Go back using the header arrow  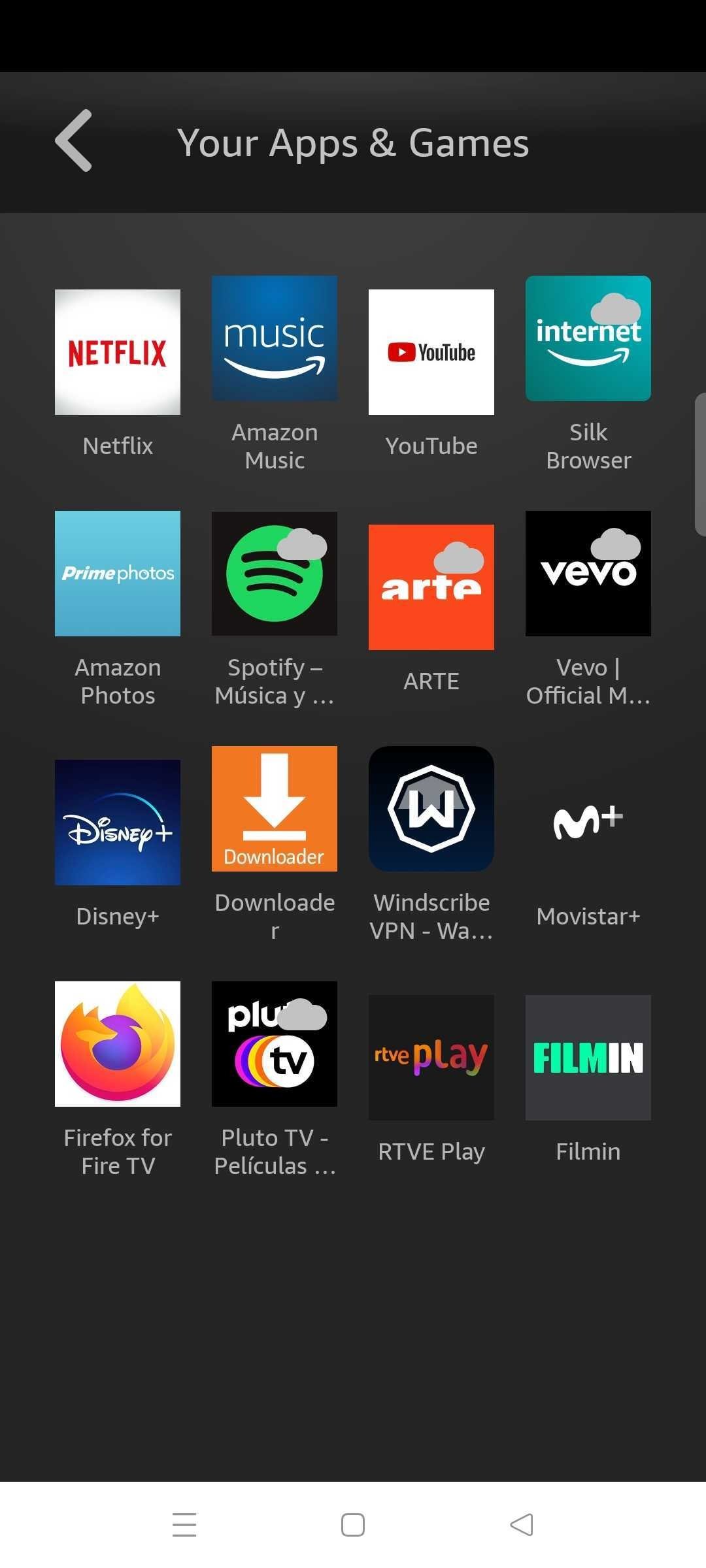pos(73,140)
